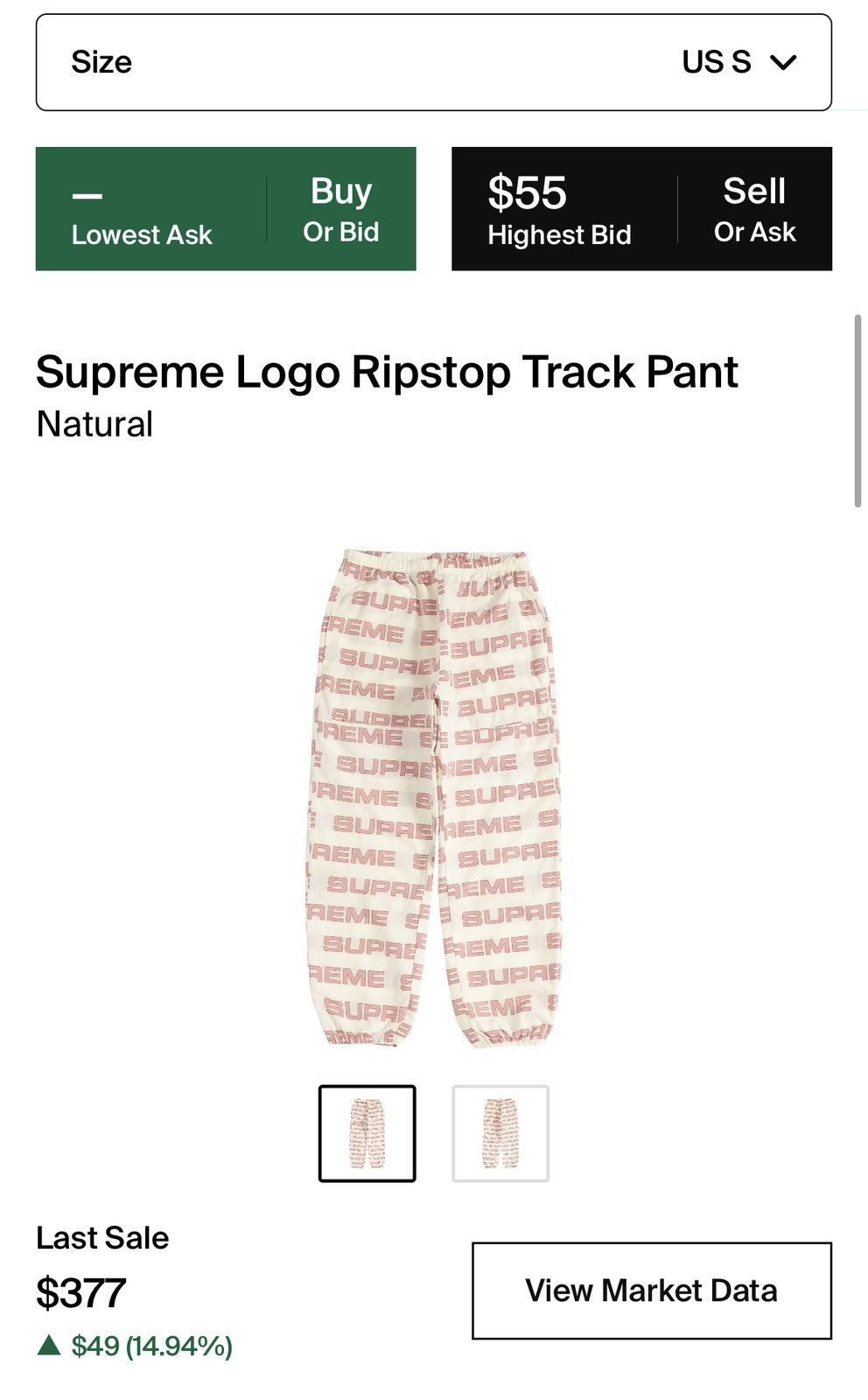Select the second pants thumbnail image
Screen dimensions: 868x1400
coord(500,1134)
